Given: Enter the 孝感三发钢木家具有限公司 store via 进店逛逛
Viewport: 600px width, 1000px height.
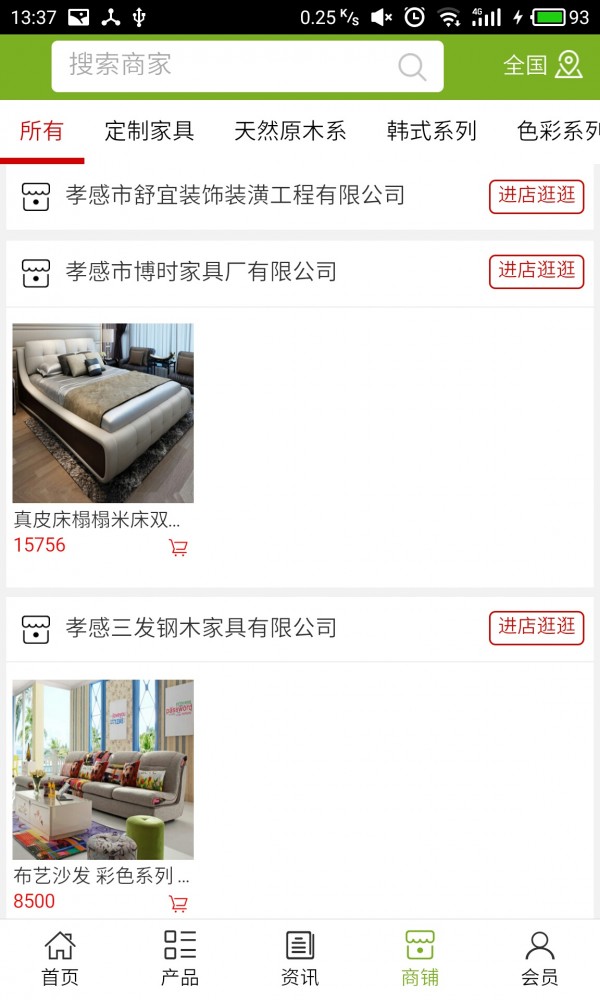Looking at the screenshot, I should (x=537, y=628).
